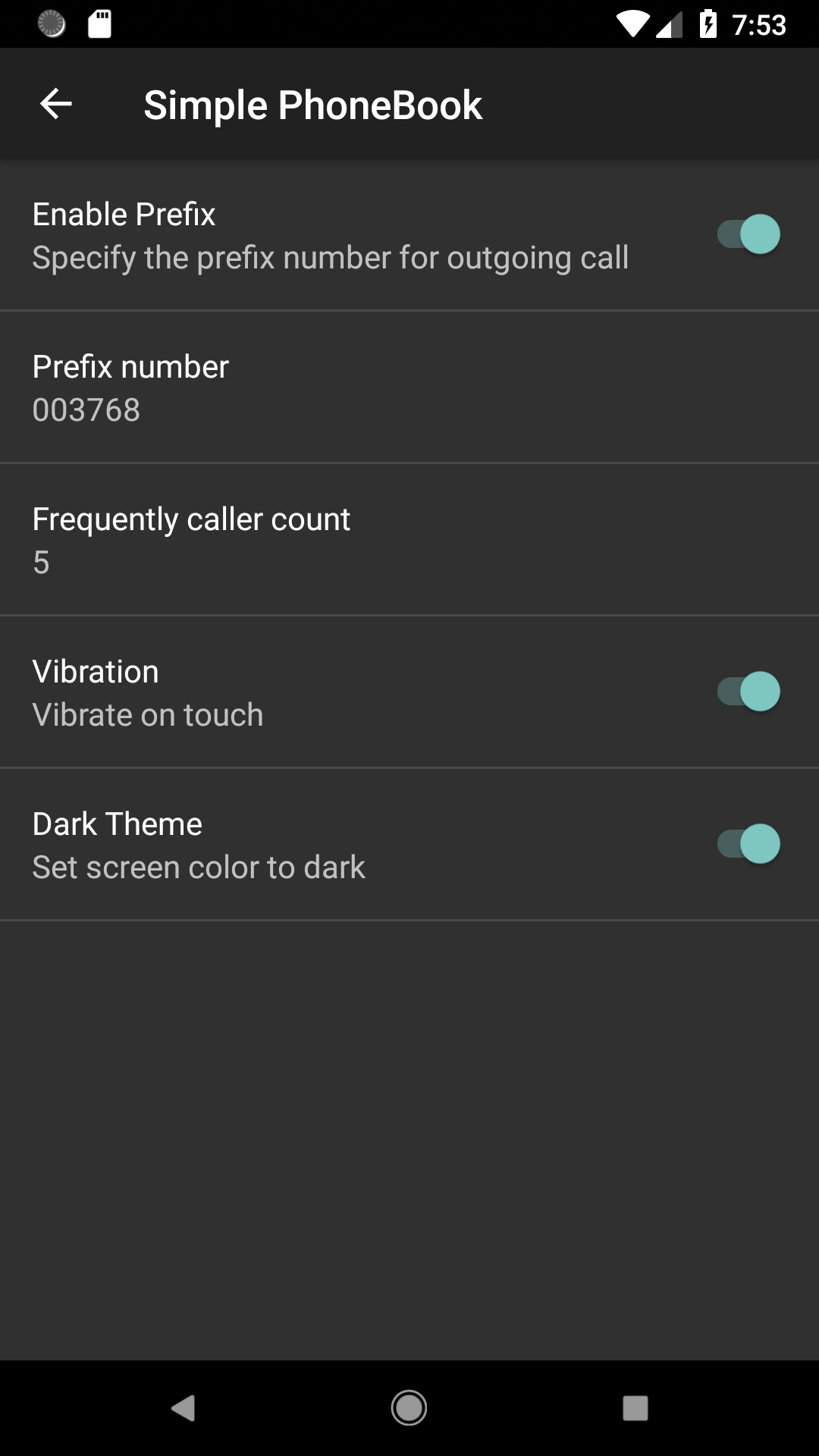This screenshot has width=819, height=1456.
Task: Open the recent apps view
Action: coord(635,1408)
